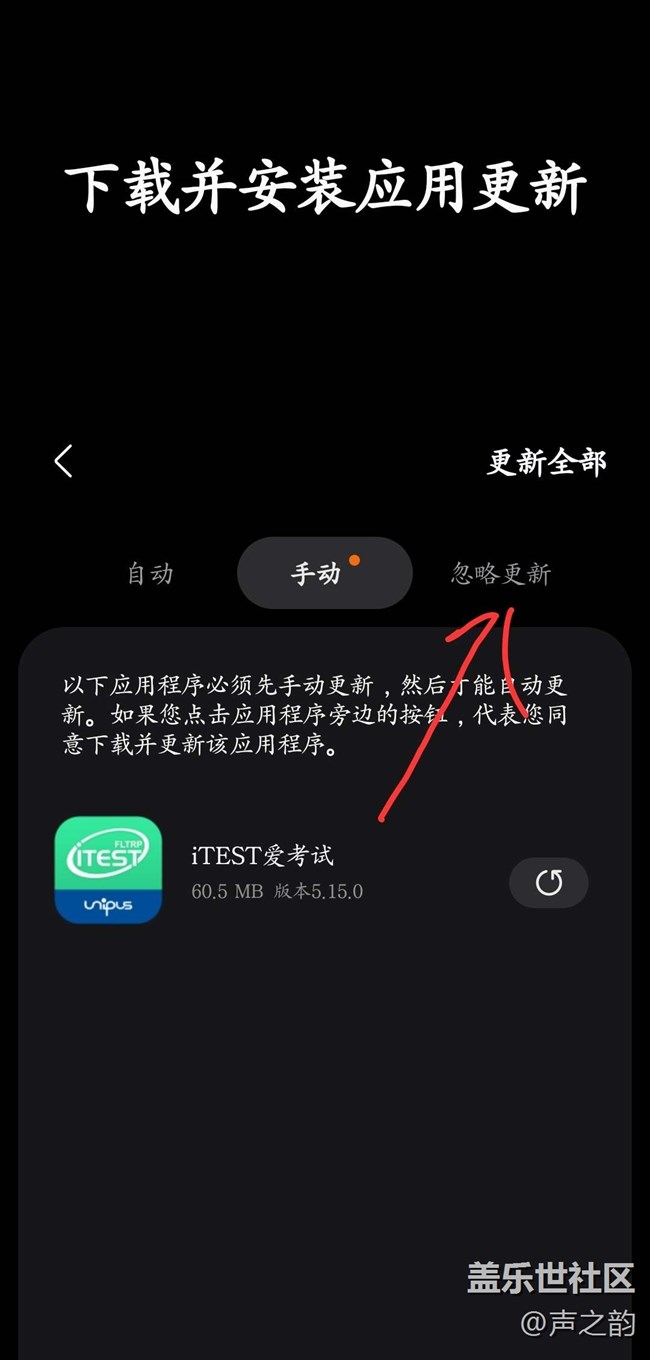The height and width of the screenshot is (1360, 650).
Task: Switch to the 自动 tab
Action: (150, 573)
